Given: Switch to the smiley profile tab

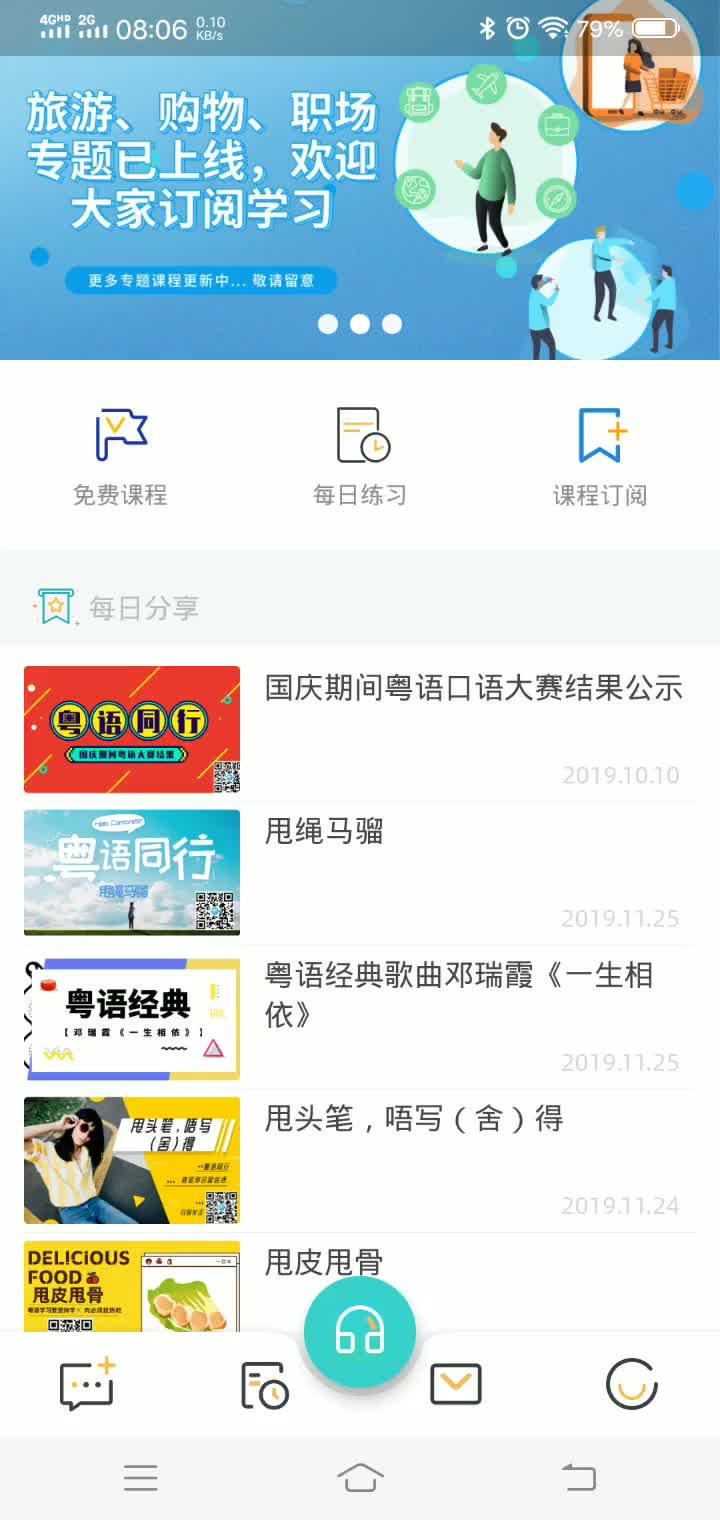Looking at the screenshot, I should point(632,1385).
